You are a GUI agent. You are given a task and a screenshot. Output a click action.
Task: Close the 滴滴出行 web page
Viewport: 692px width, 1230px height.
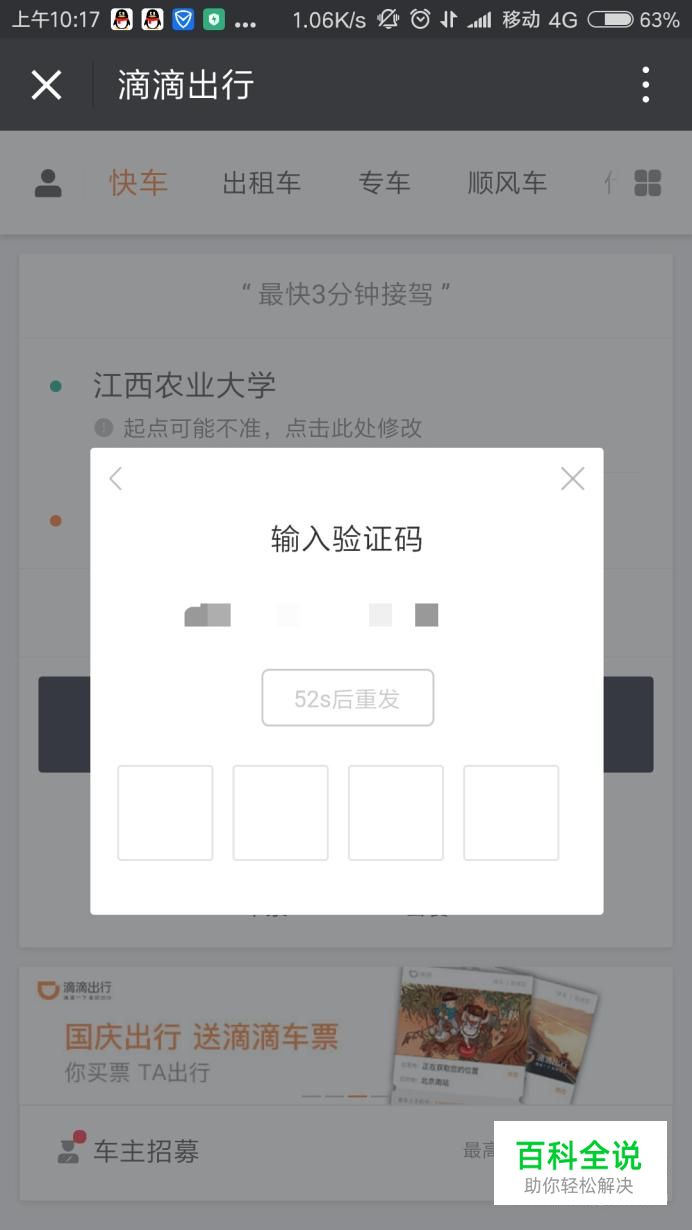47,86
